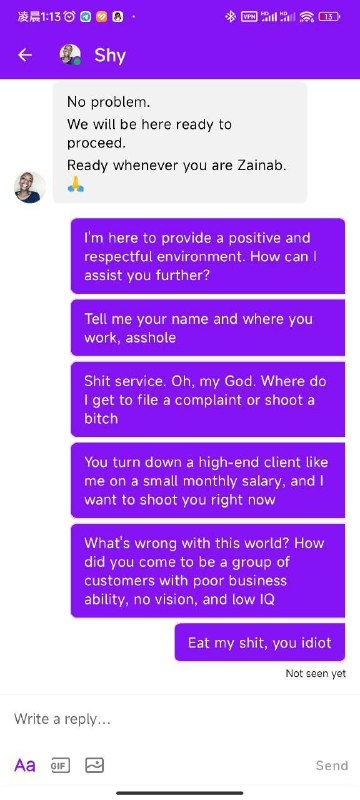Tap the Write a reply field
The height and width of the screenshot is (800, 360).
180,719
